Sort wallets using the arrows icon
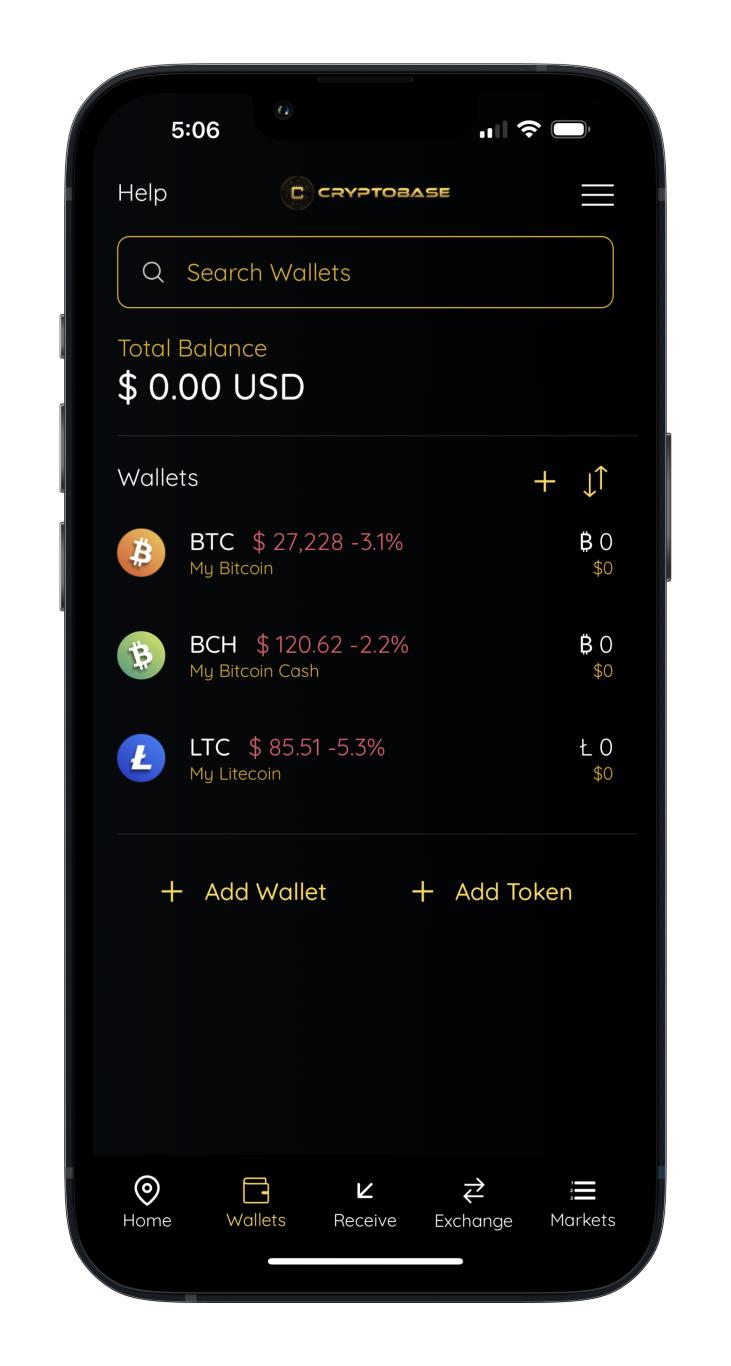This screenshot has height=1366, width=731. click(x=595, y=482)
